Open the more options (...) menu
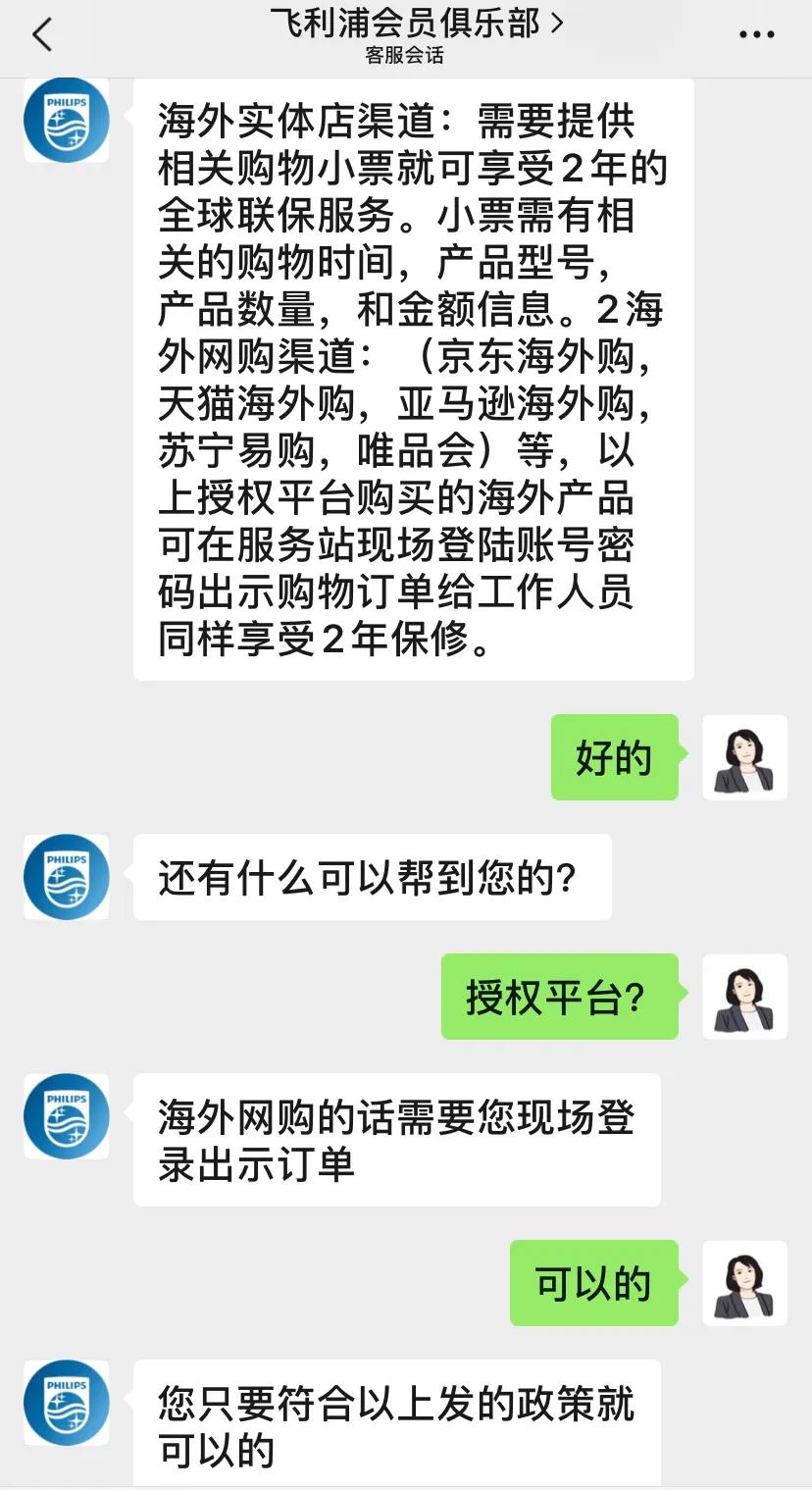 (x=756, y=34)
